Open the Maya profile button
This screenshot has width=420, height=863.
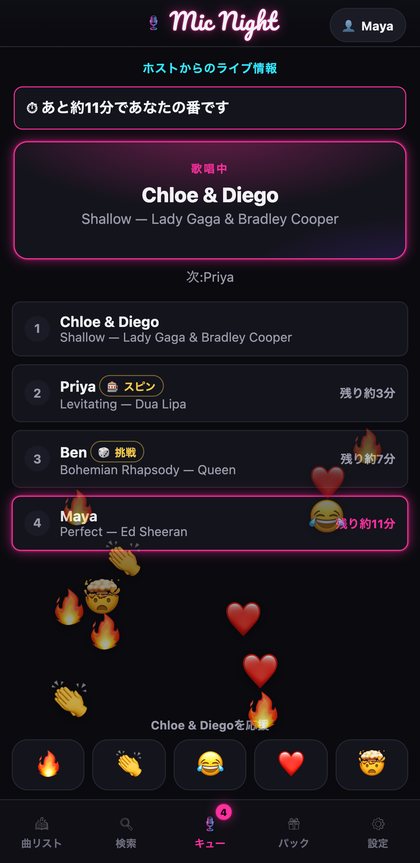pos(368,25)
